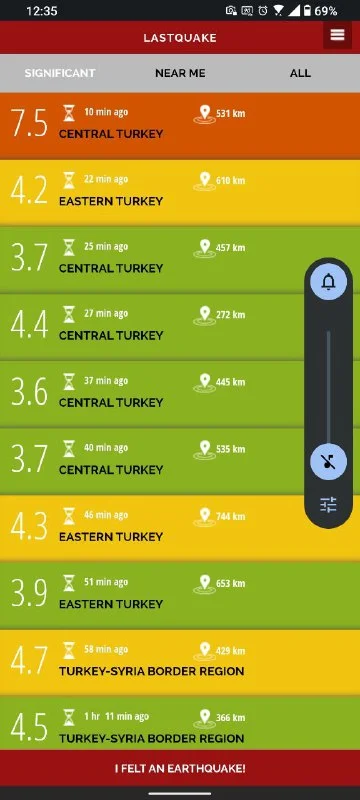Viewport: 360px width, 800px height.
Task: Tap the muted media volume icon
Action: (x=329, y=462)
